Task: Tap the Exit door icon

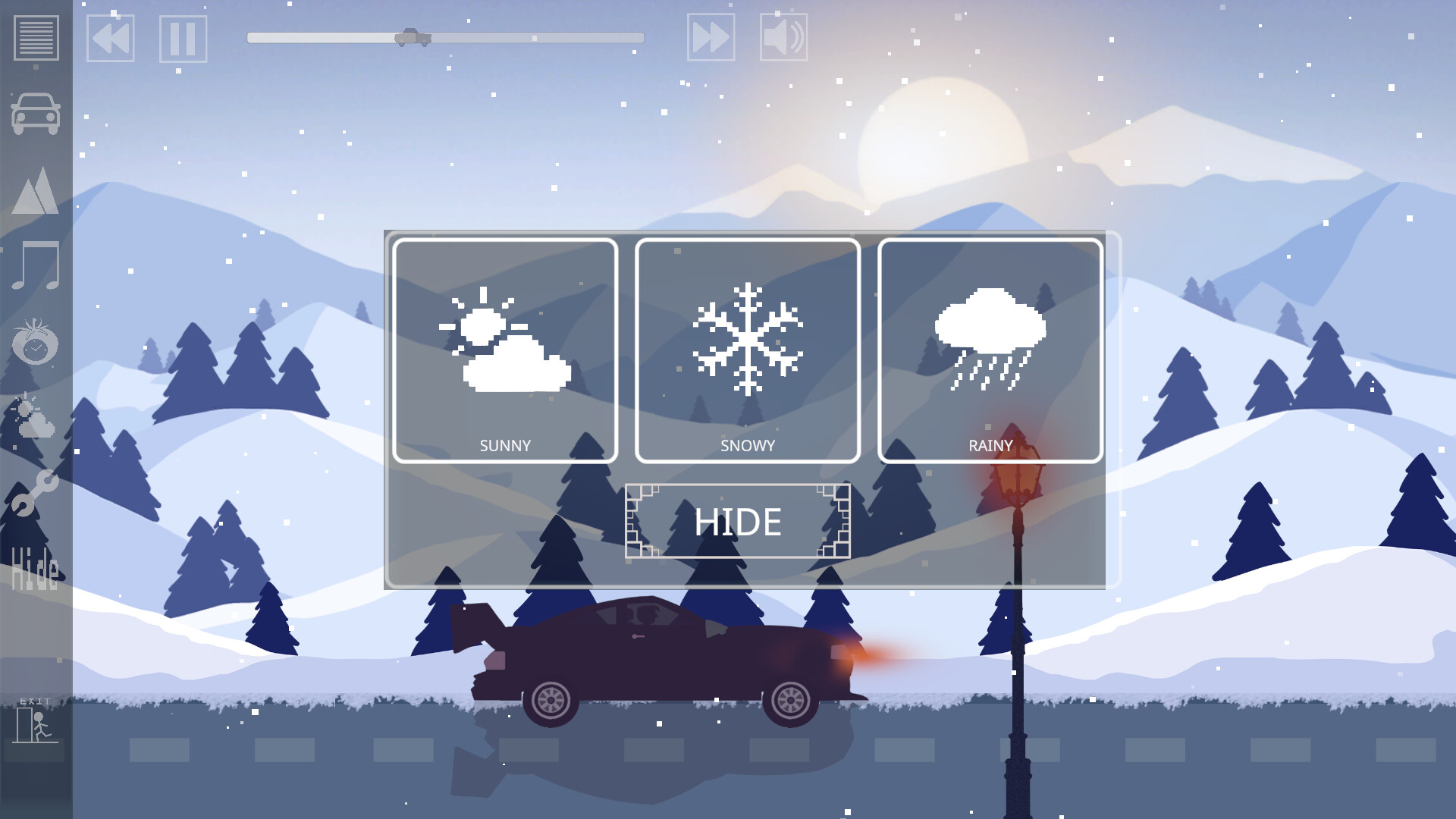Action: 36,720
